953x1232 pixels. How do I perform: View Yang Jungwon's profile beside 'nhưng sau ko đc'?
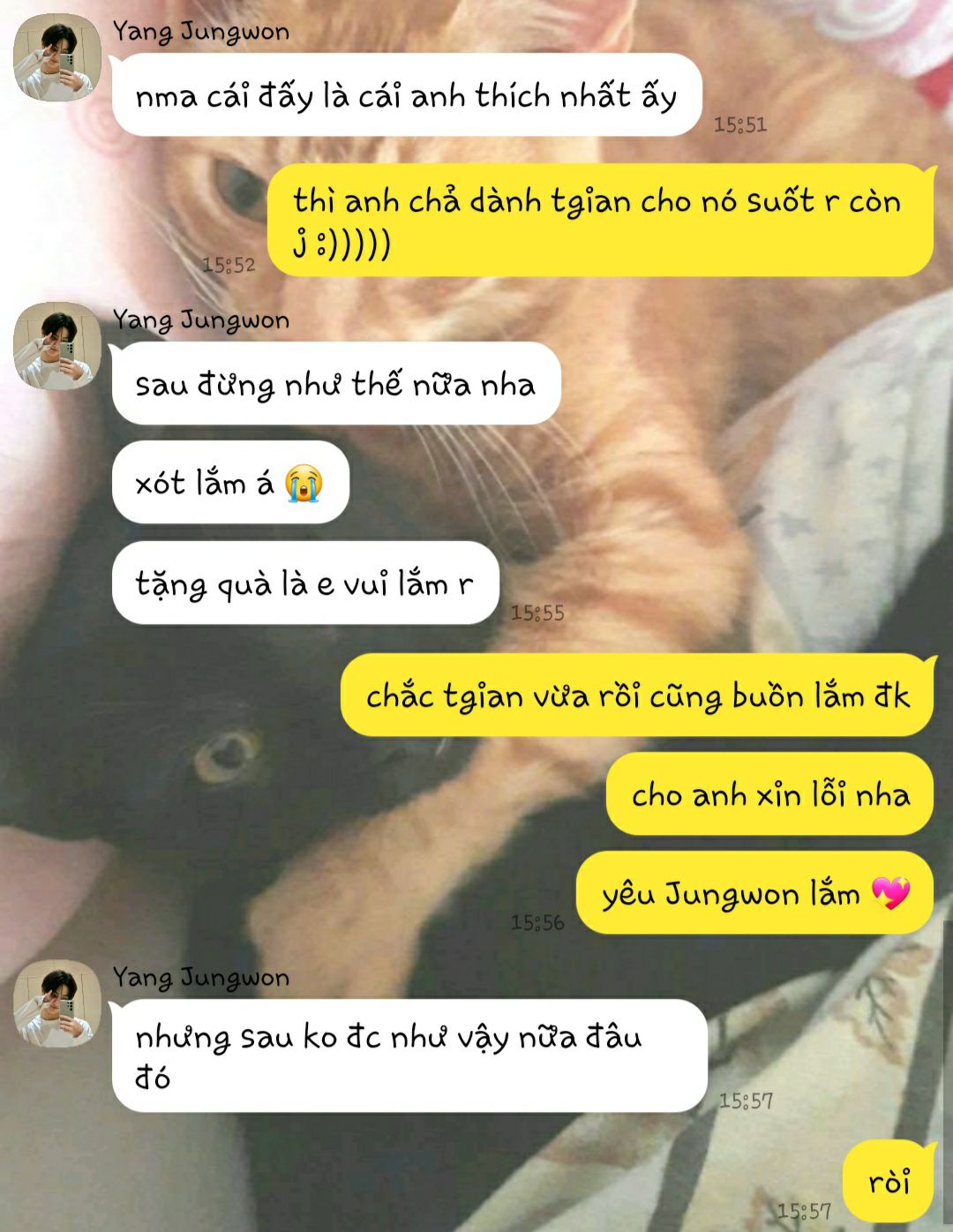(x=57, y=1004)
